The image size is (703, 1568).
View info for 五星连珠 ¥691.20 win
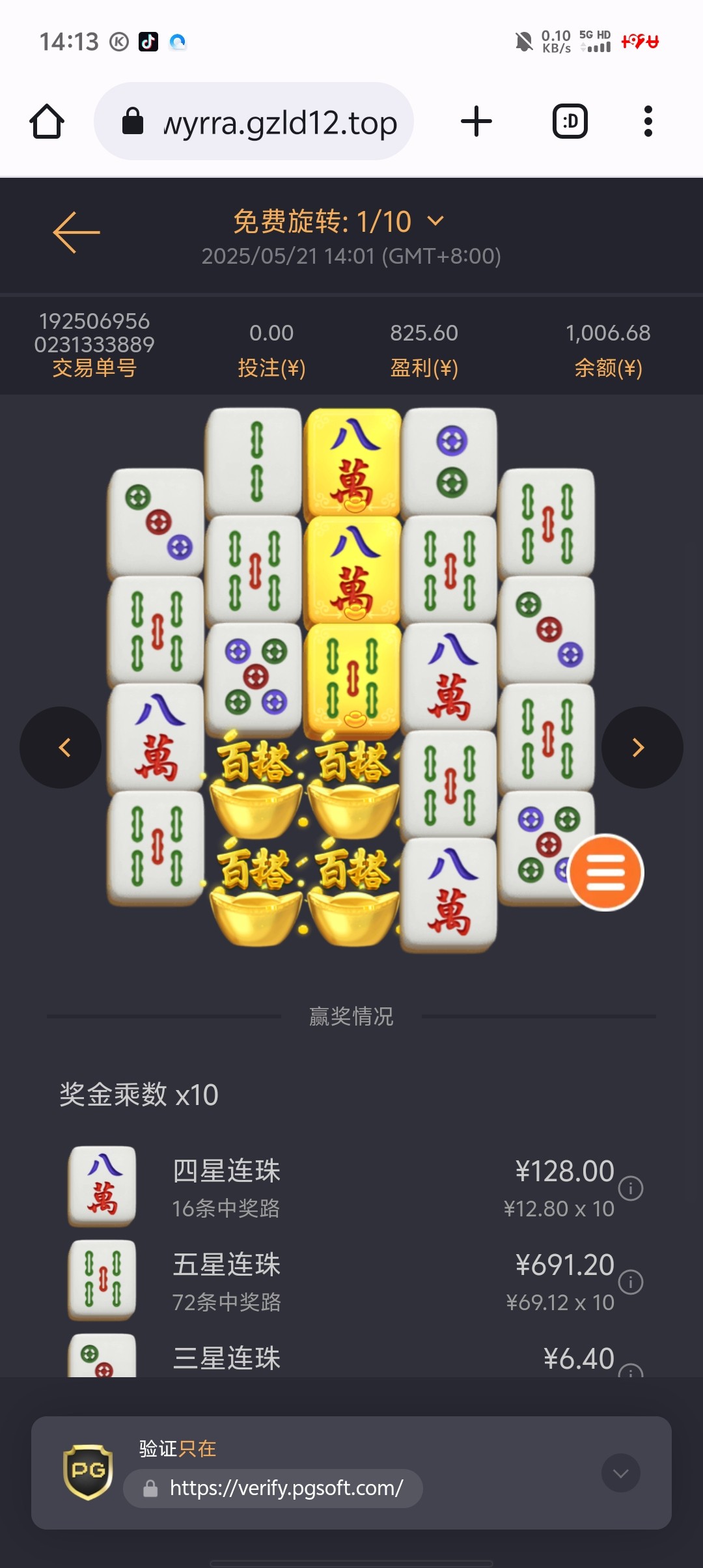pyautogui.click(x=630, y=1282)
